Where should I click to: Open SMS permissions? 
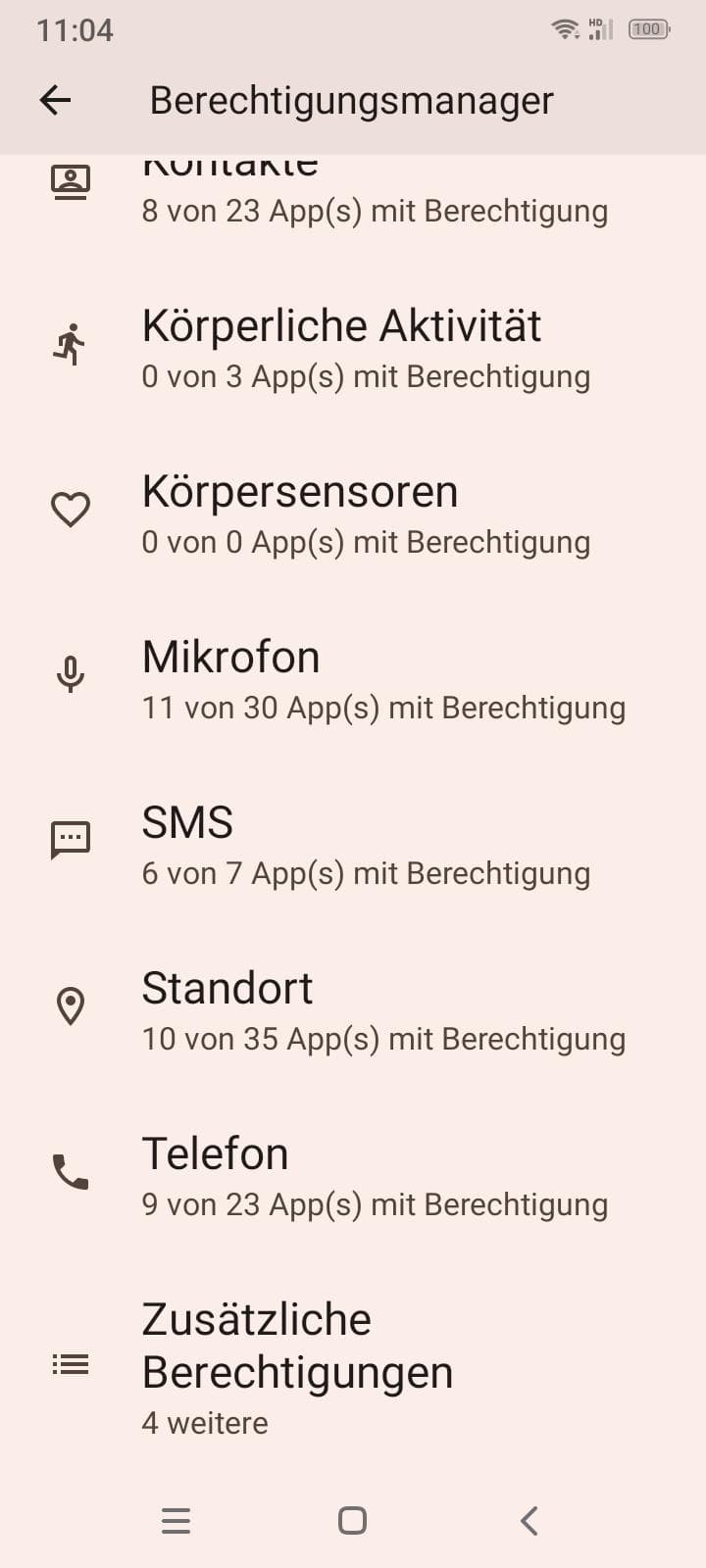[353, 846]
